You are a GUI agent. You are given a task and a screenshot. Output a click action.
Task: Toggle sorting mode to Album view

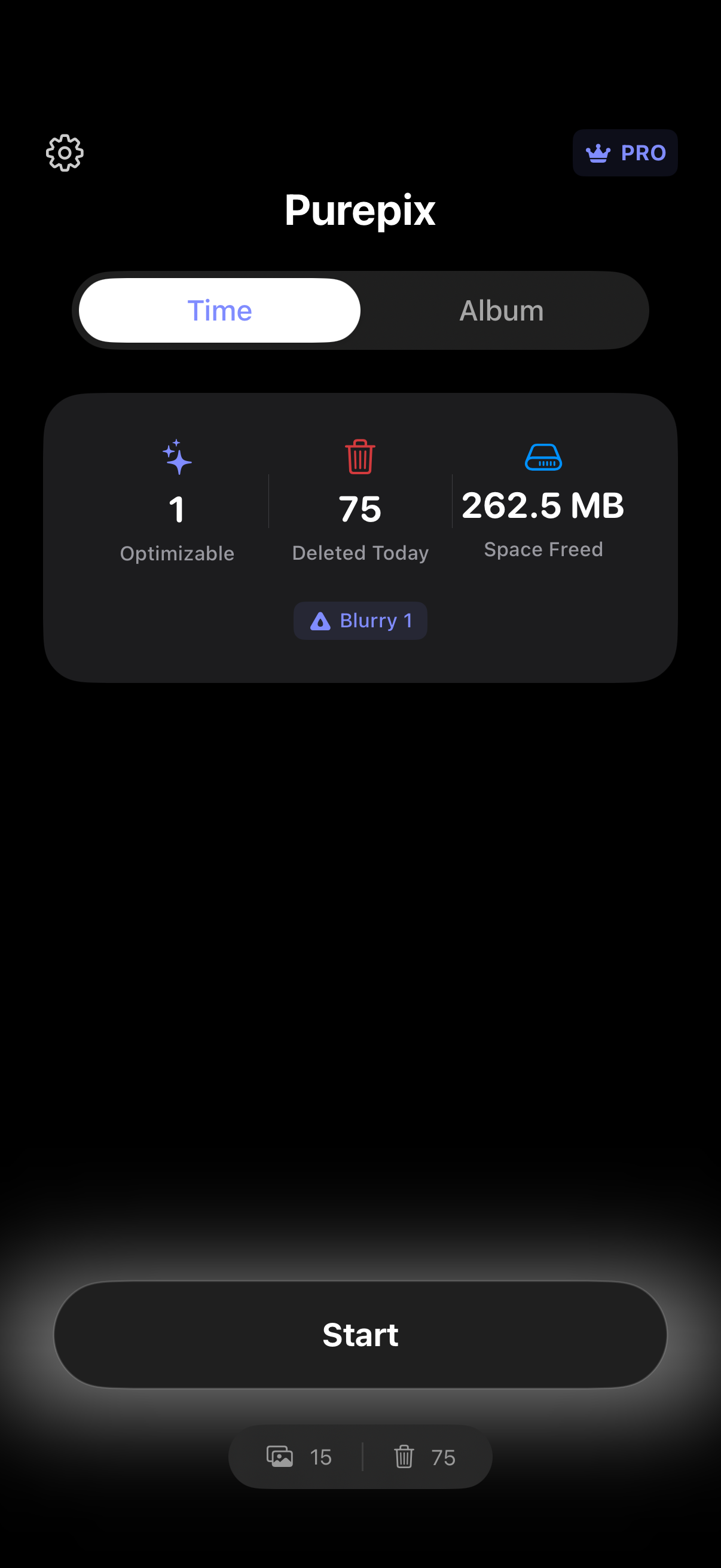point(501,310)
